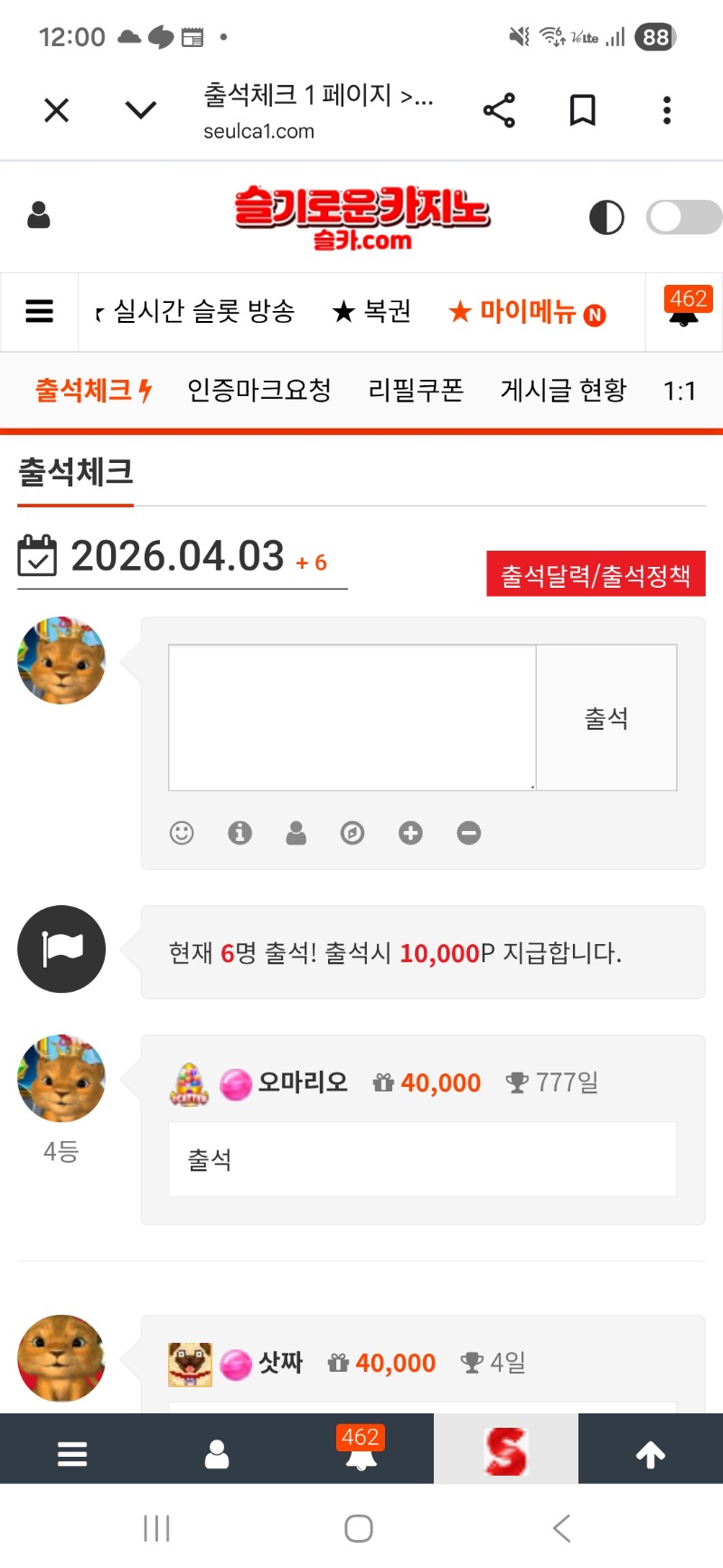Screen dimensions: 723x1568
Task: Open the emoticon picker under the text box
Action: pos(182,833)
